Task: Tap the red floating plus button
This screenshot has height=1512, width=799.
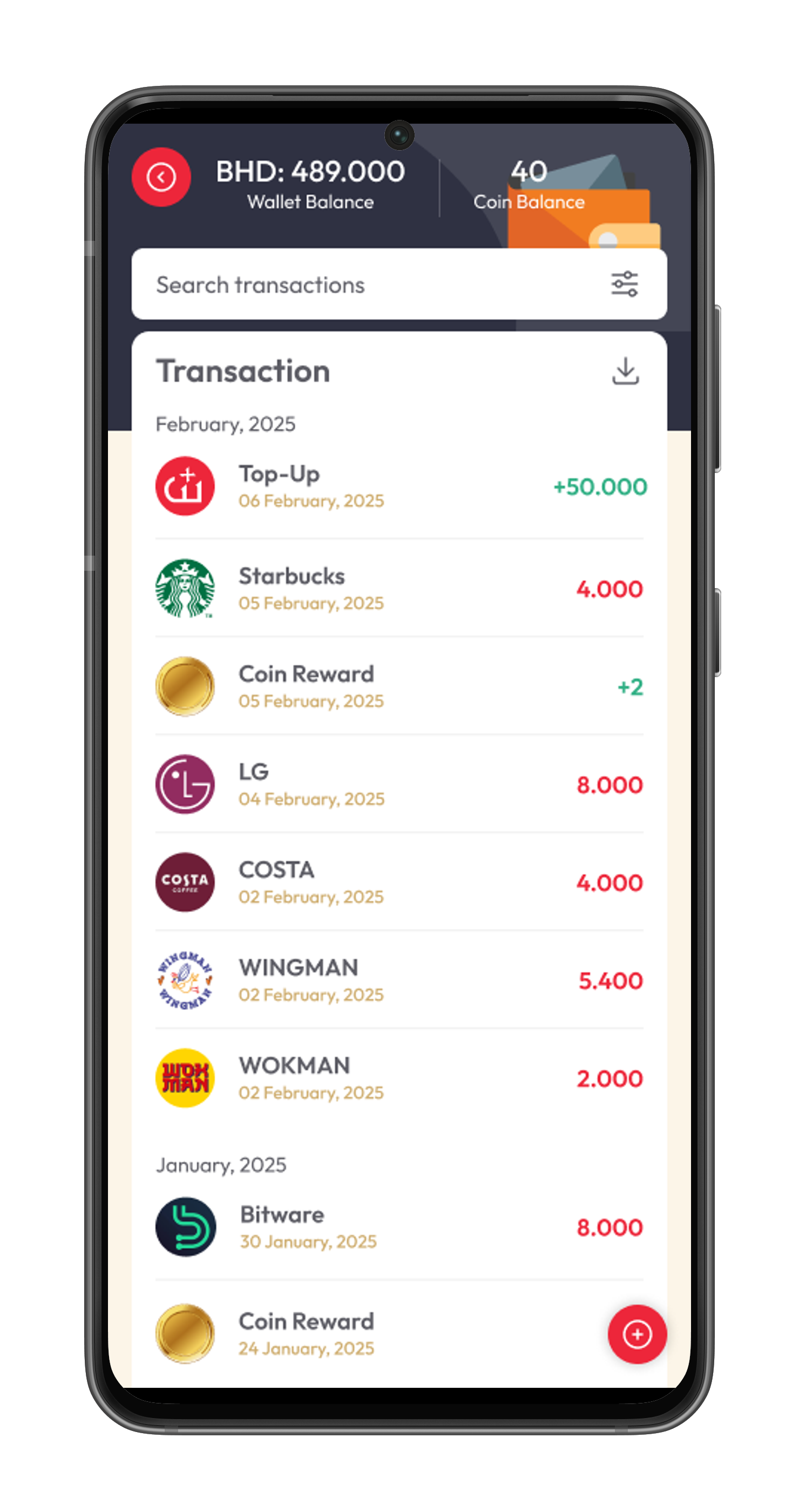Action: (x=637, y=1334)
